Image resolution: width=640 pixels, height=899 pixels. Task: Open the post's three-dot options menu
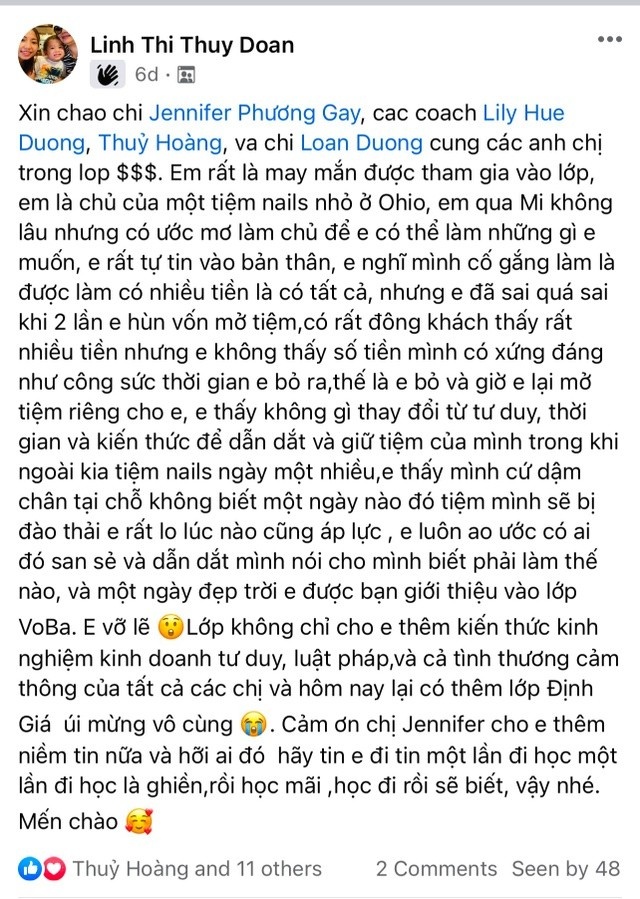click(610, 40)
